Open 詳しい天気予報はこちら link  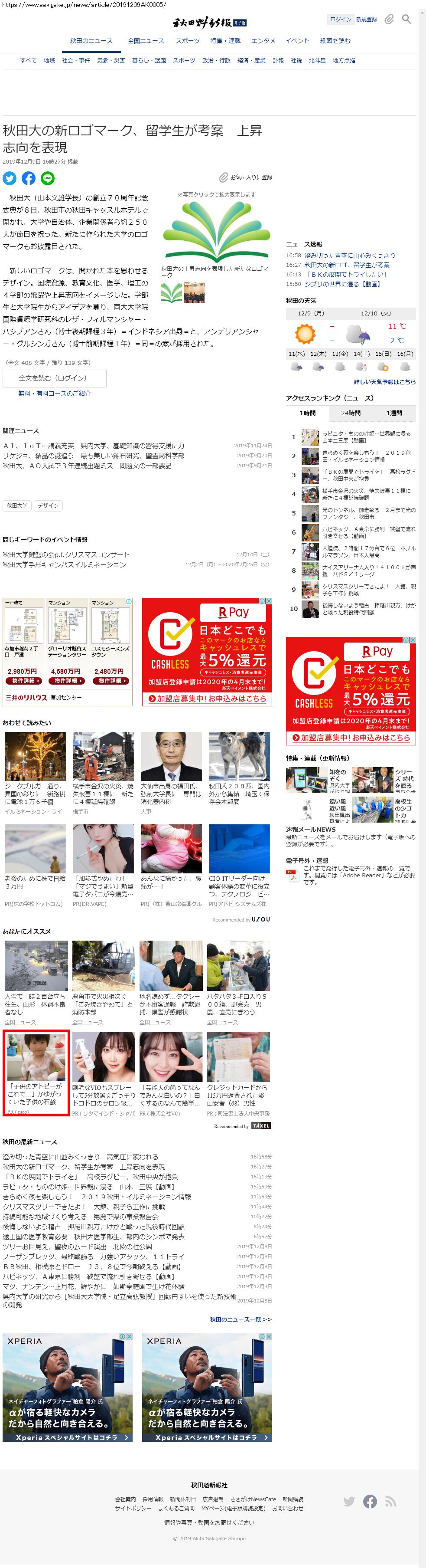click(385, 382)
